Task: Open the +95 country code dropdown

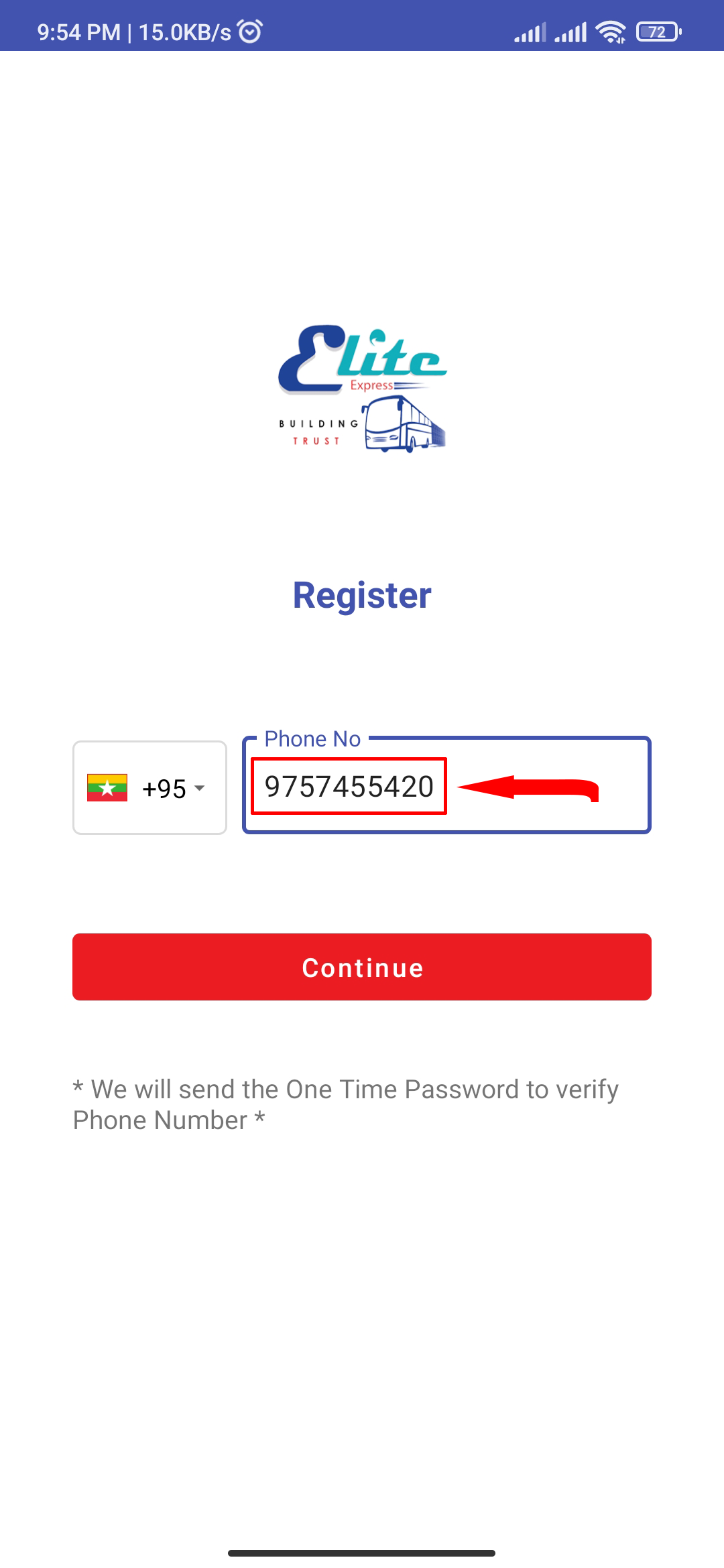Action: [149, 787]
